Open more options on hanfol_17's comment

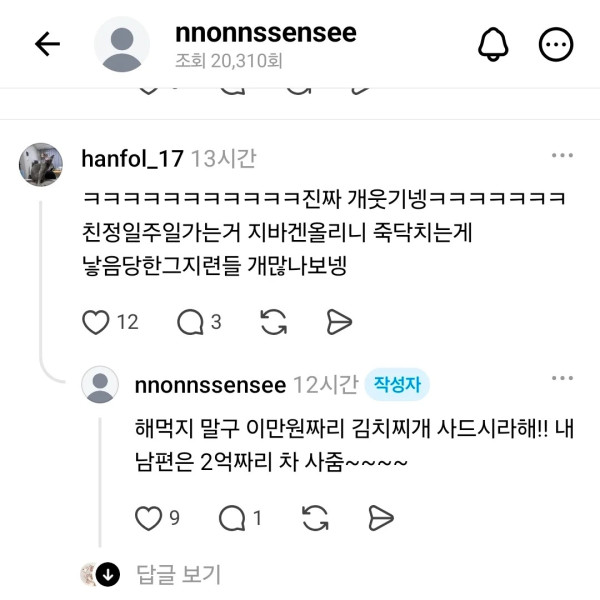click(562, 155)
